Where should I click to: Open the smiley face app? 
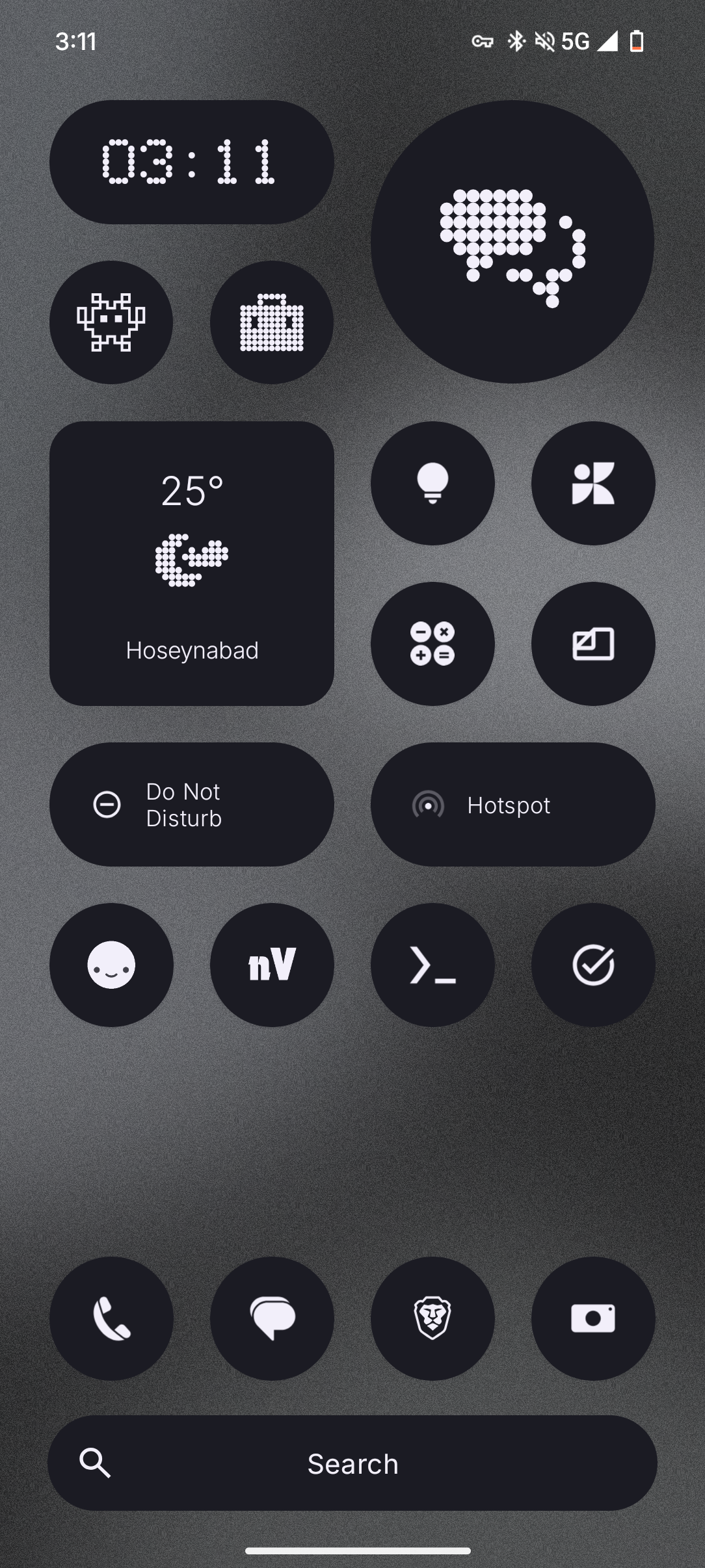[x=111, y=965]
